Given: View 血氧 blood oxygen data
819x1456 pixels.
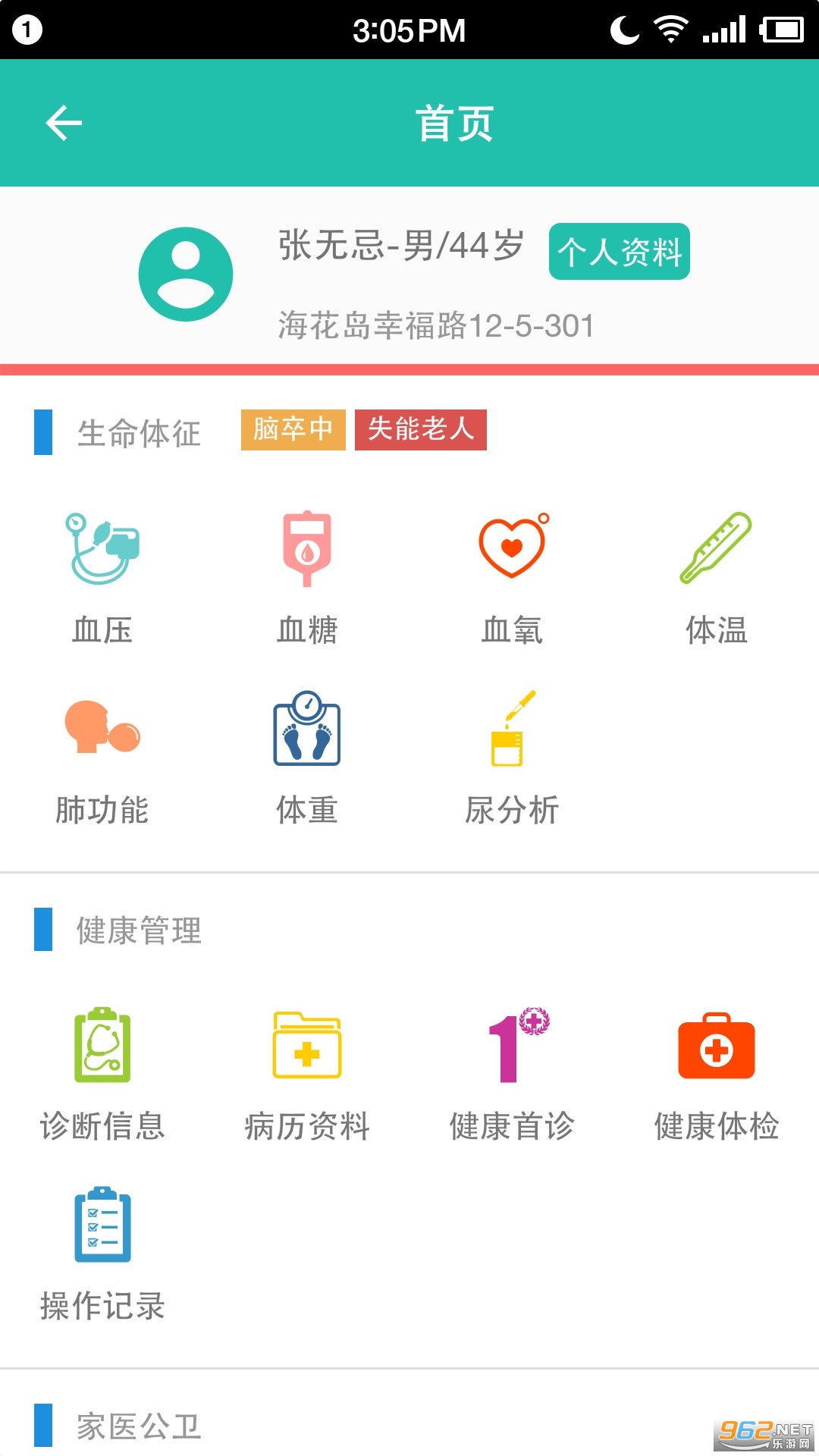Looking at the screenshot, I should coord(512,578).
